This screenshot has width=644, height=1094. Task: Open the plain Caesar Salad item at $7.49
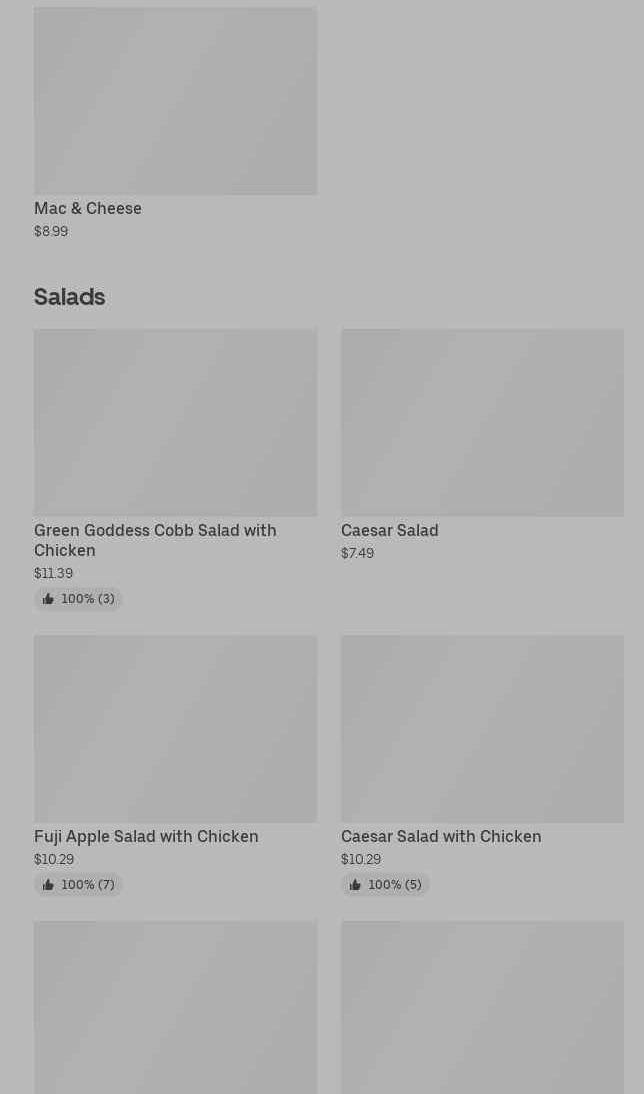[482, 446]
